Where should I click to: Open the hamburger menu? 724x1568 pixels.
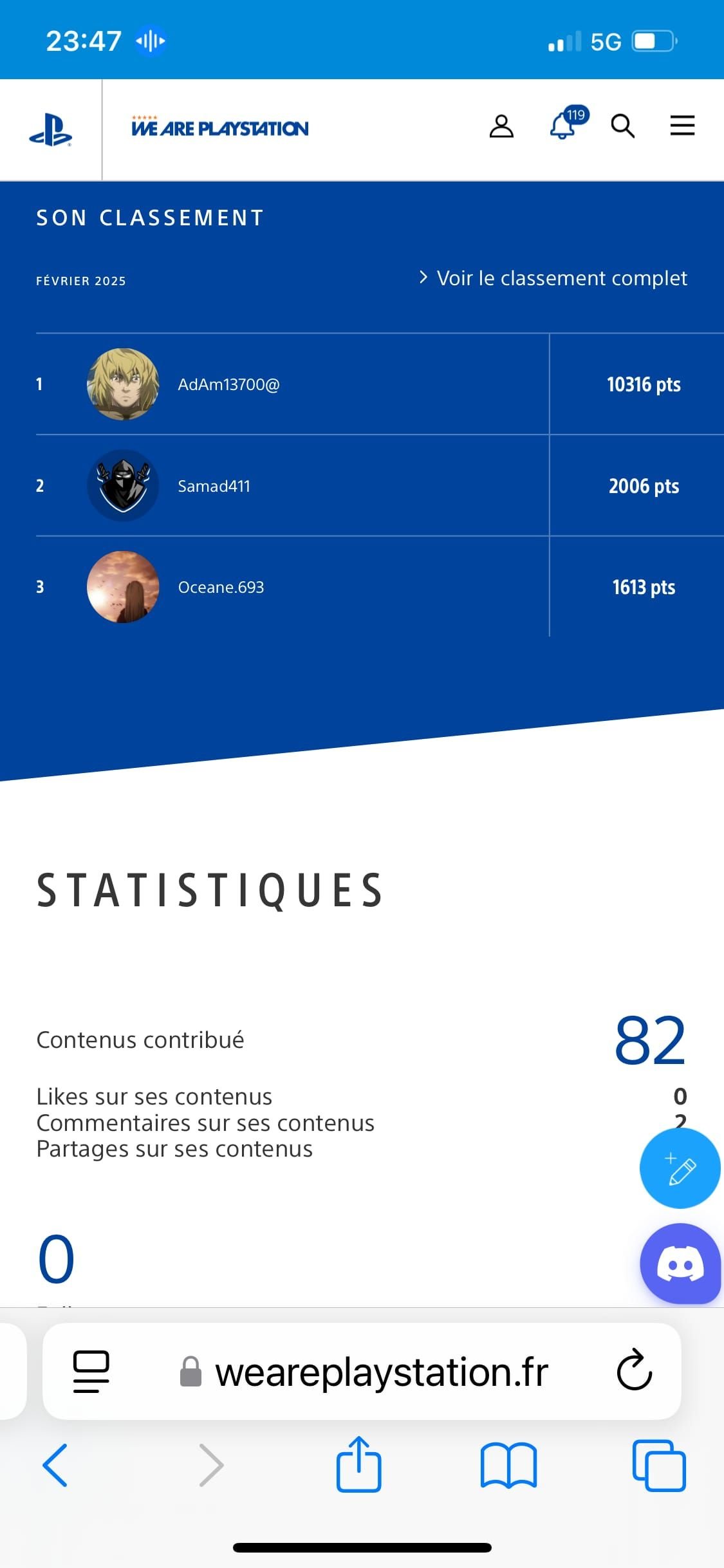(x=682, y=126)
